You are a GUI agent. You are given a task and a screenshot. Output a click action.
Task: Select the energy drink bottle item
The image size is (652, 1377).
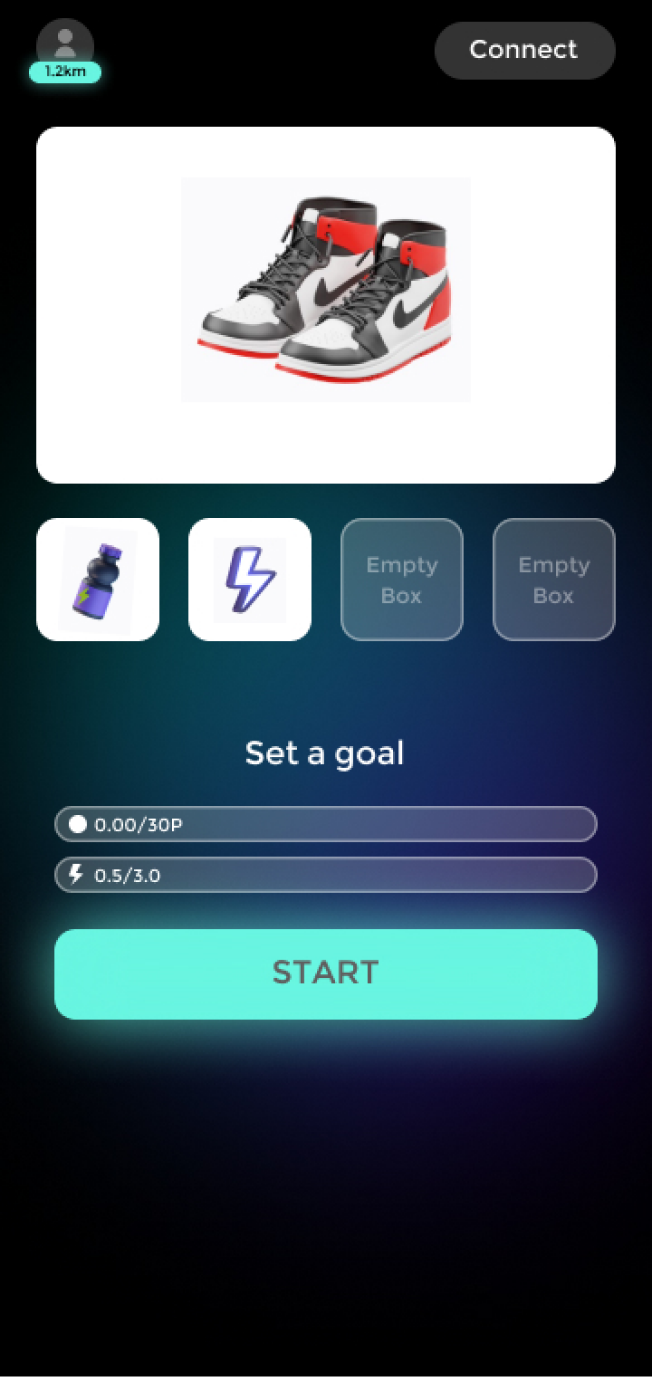(x=98, y=579)
